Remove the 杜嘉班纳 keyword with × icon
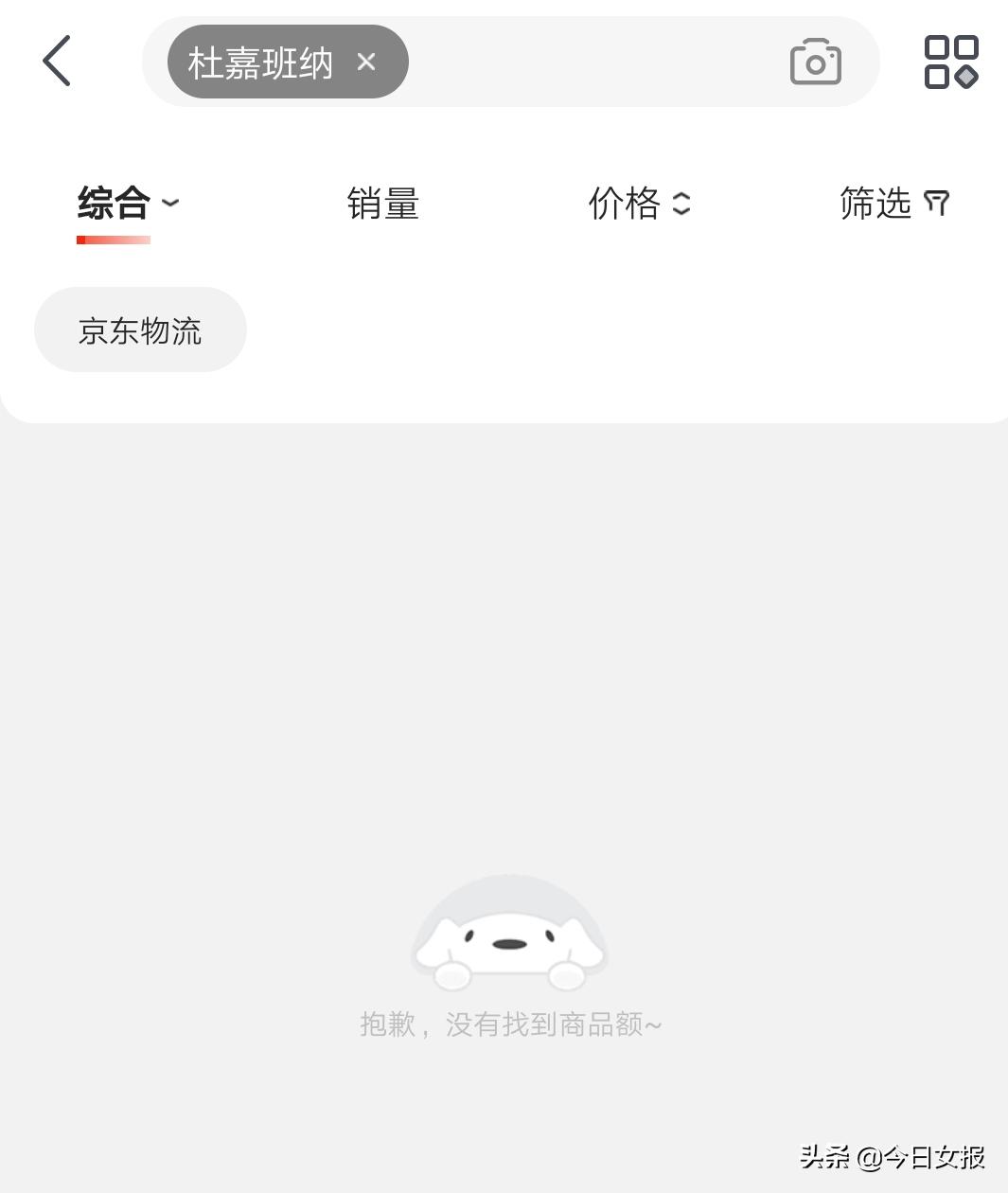This screenshot has height=1193, width=1008. (x=367, y=62)
